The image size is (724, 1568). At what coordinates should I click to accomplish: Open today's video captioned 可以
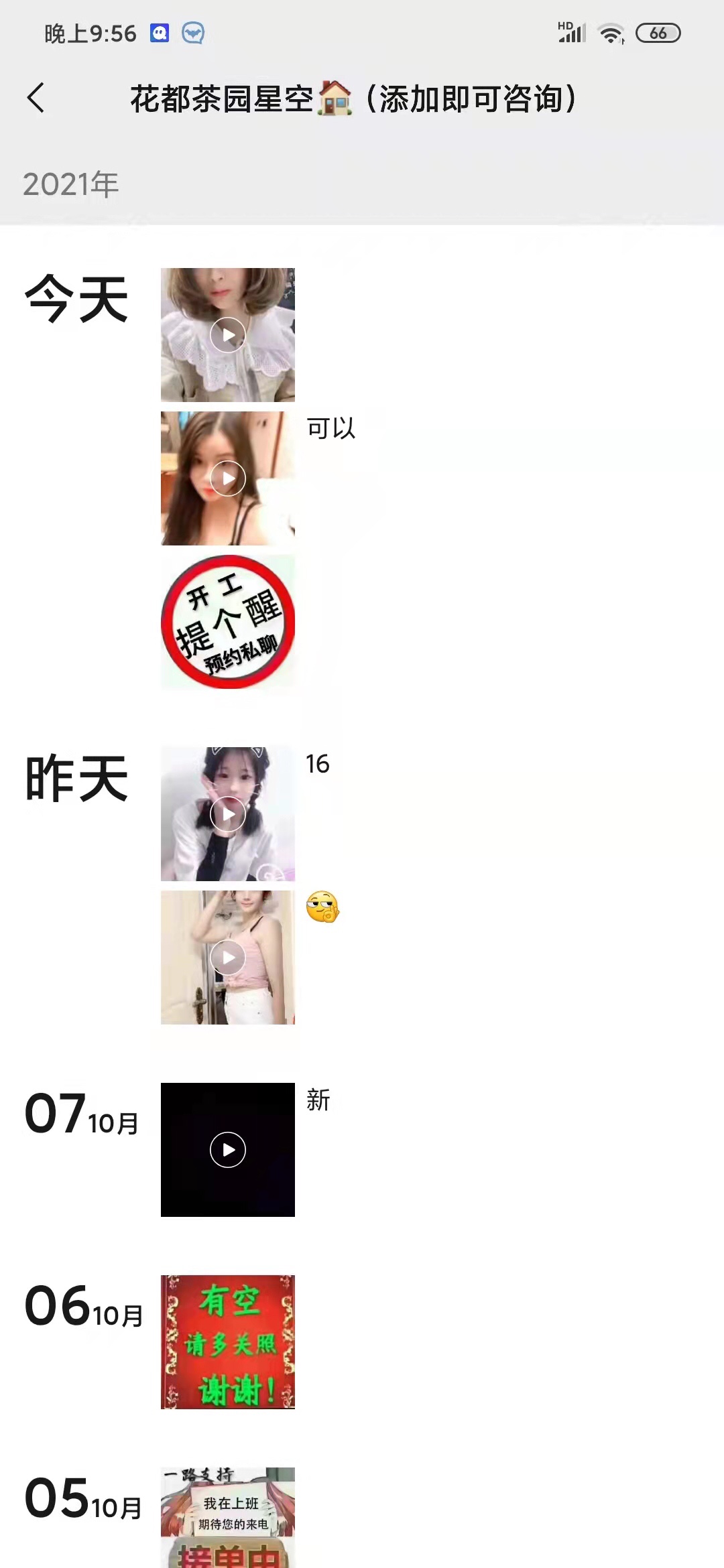coord(228,478)
